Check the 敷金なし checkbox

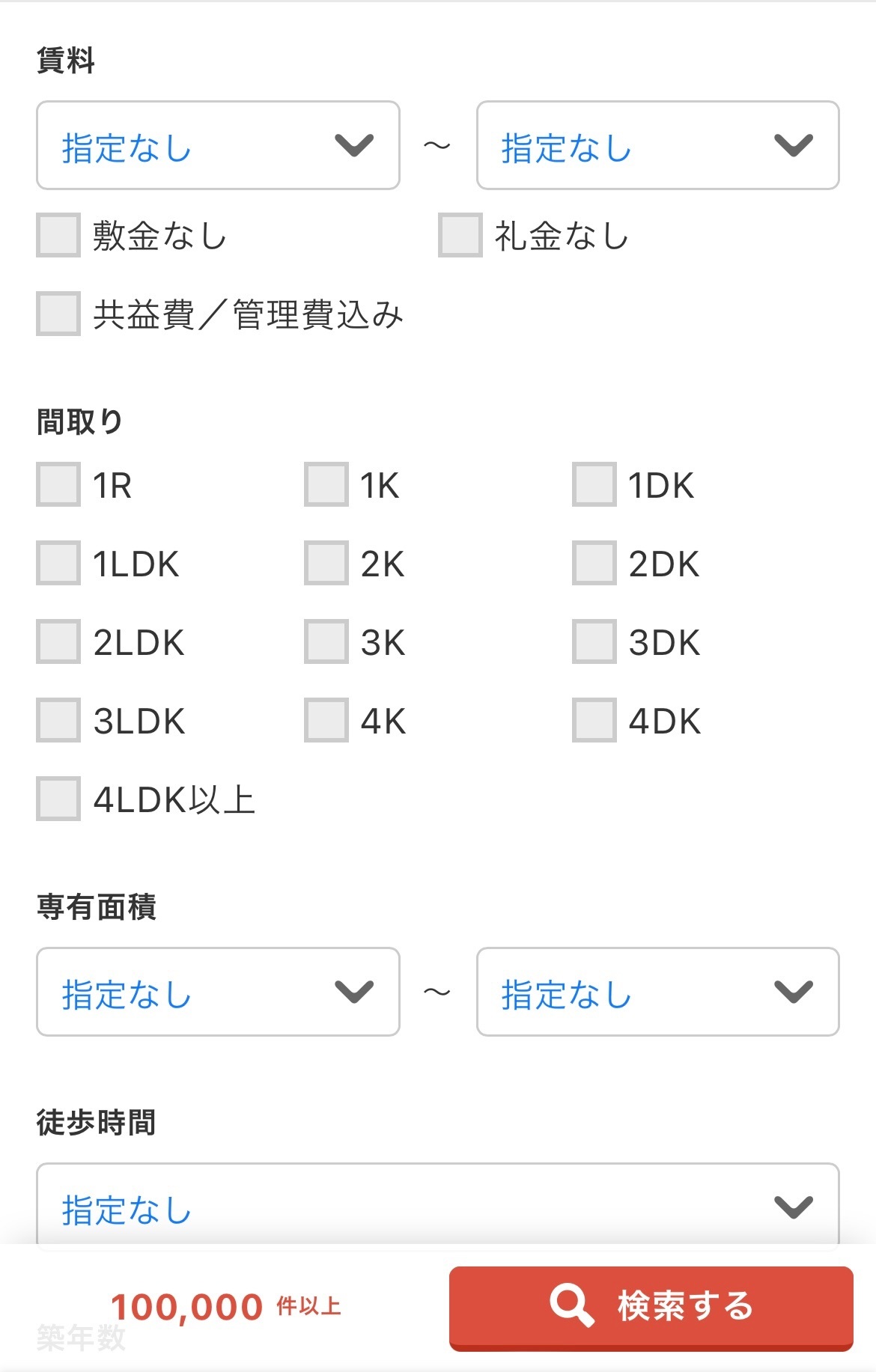coord(58,235)
